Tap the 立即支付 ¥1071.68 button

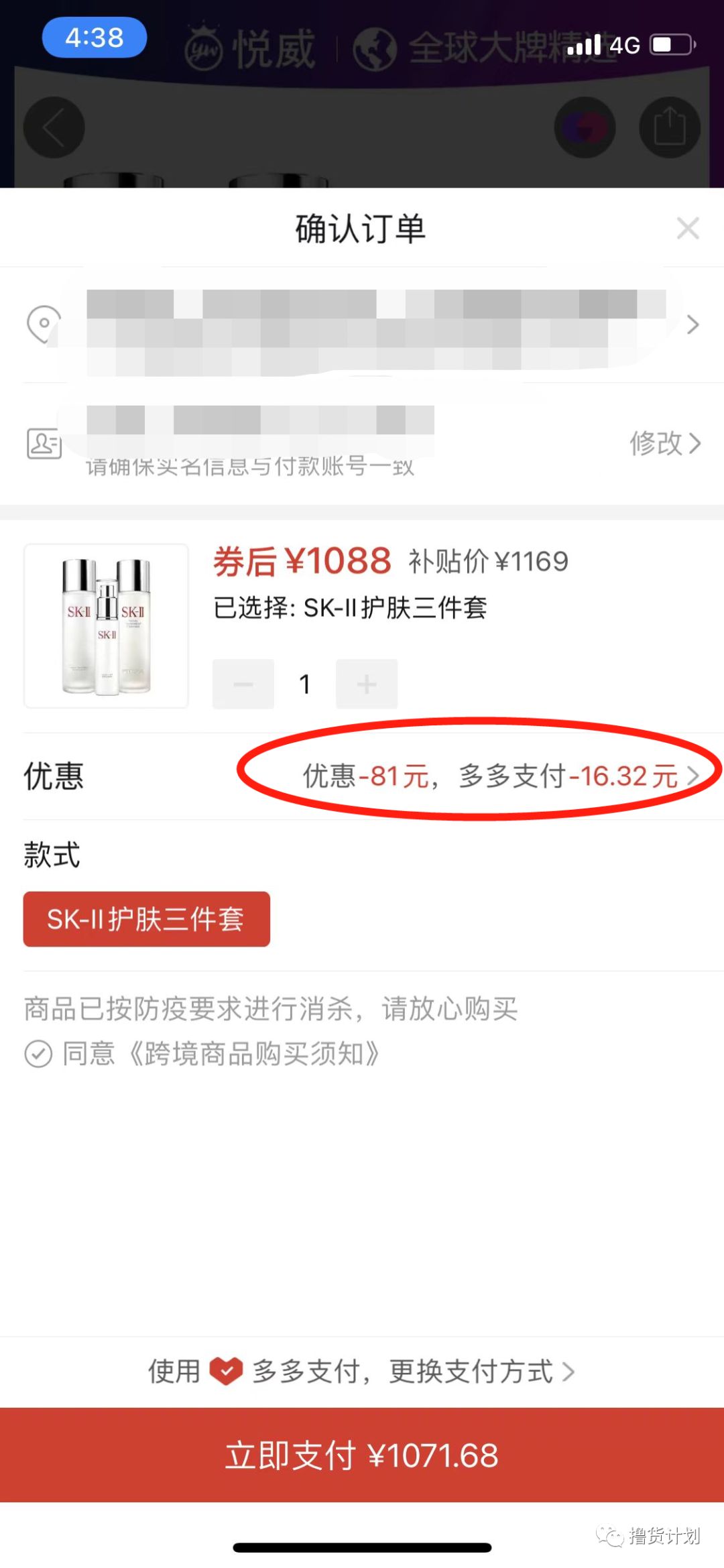[x=362, y=1456]
